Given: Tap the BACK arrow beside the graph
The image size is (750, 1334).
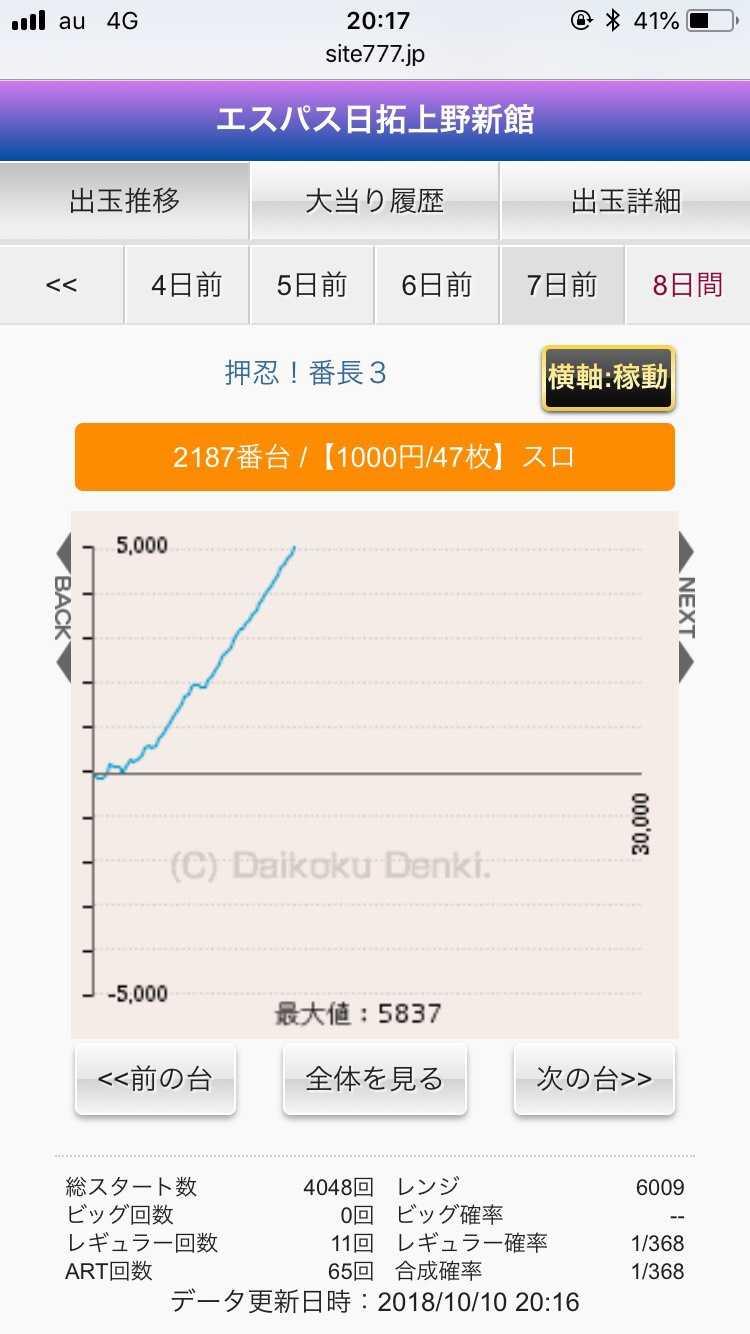Looking at the screenshot, I should coord(62,607).
